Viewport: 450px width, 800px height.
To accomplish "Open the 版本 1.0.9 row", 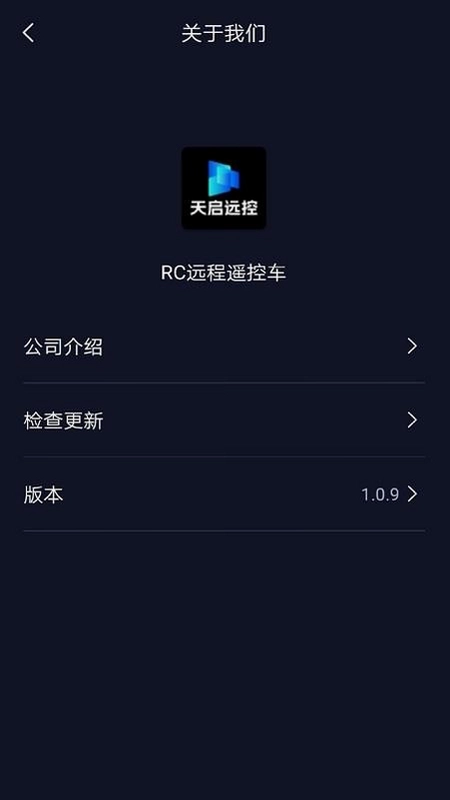I will click(x=224, y=494).
